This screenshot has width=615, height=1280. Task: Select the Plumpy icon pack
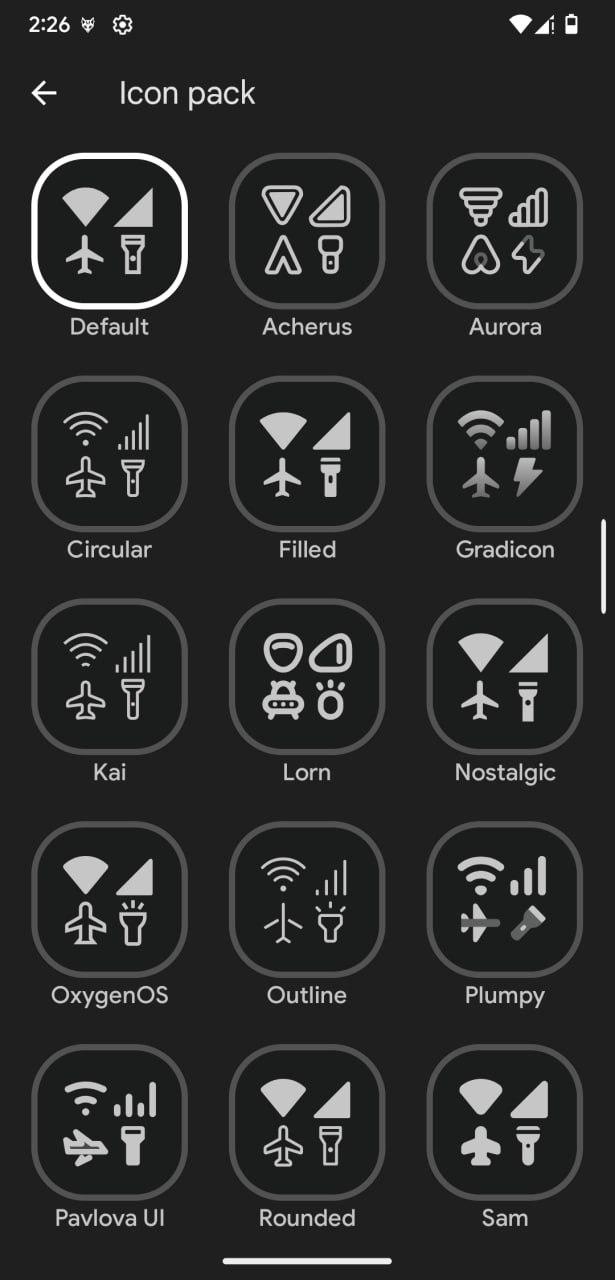click(505, 899)
